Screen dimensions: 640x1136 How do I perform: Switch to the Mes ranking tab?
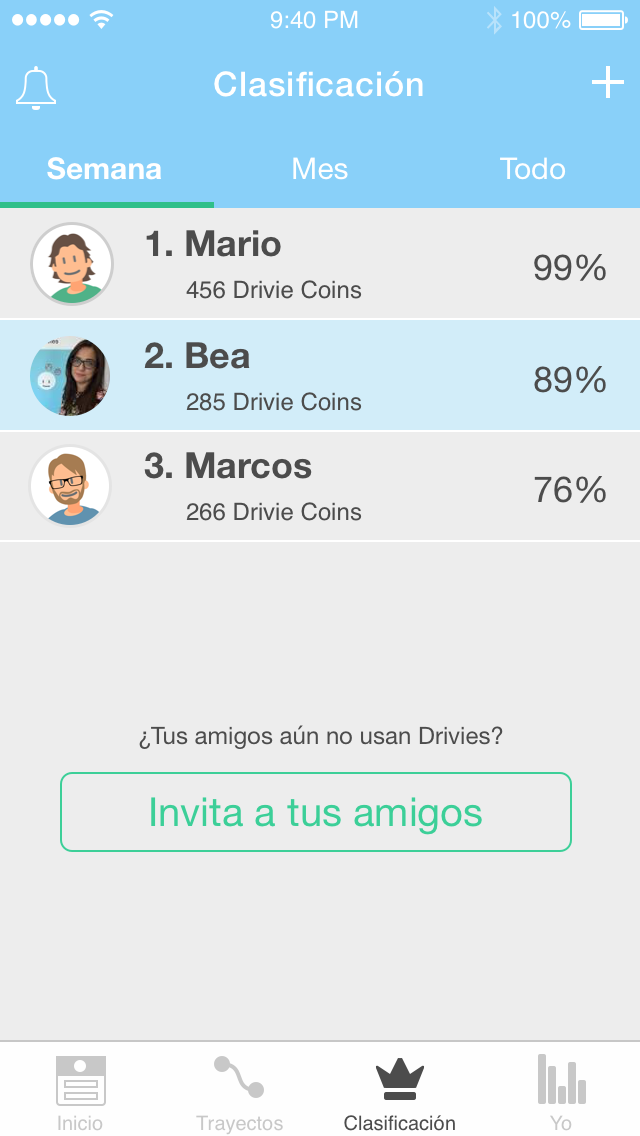320,169
